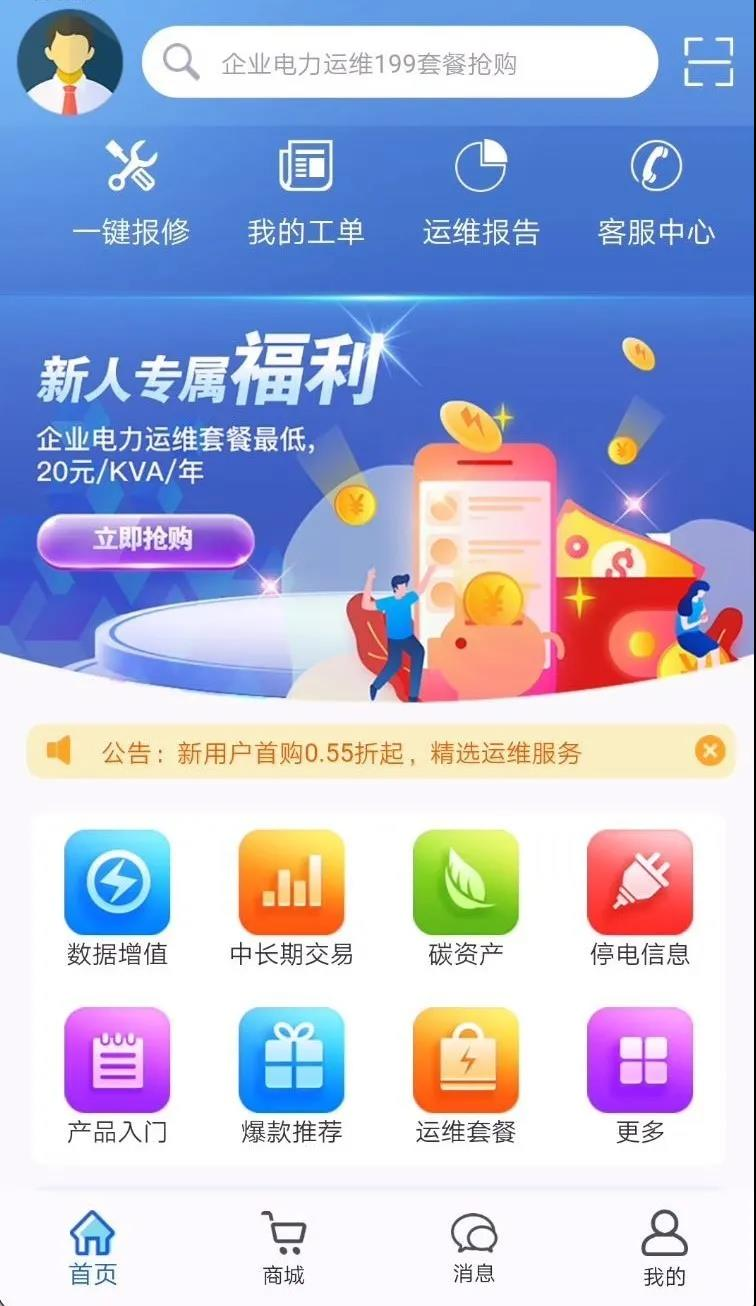The height and width of the screenshot is (1306, 756).
Task: Open 更多 for more services
Action: coord(640,1077)
